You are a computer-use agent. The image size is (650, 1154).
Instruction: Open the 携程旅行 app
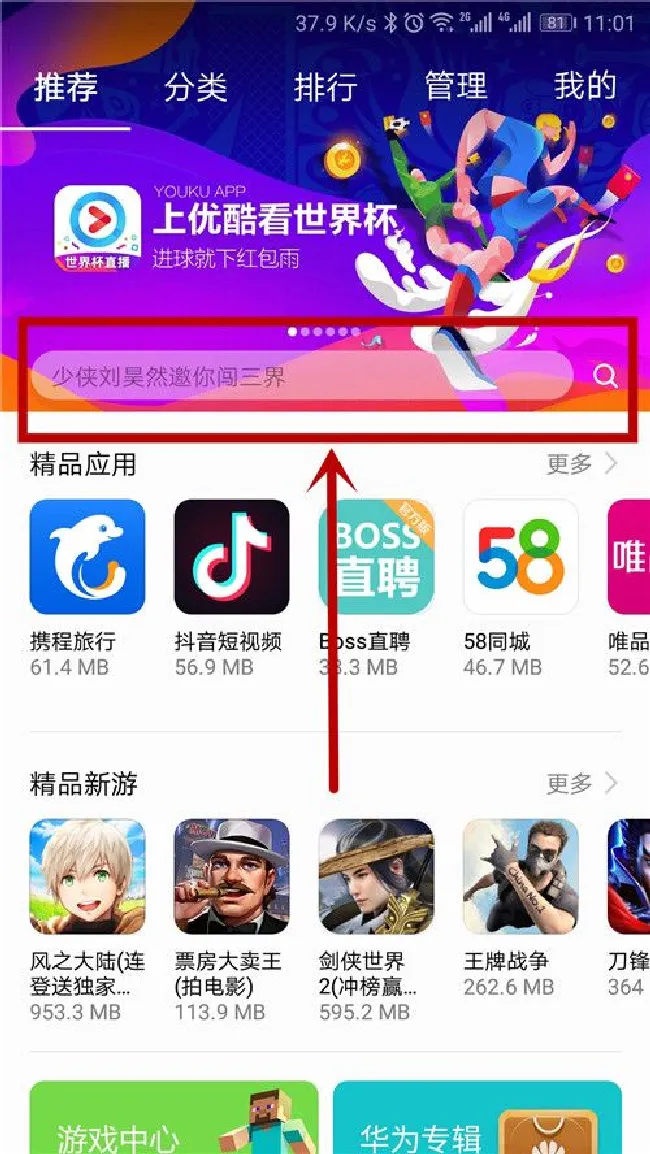[87, 557]
